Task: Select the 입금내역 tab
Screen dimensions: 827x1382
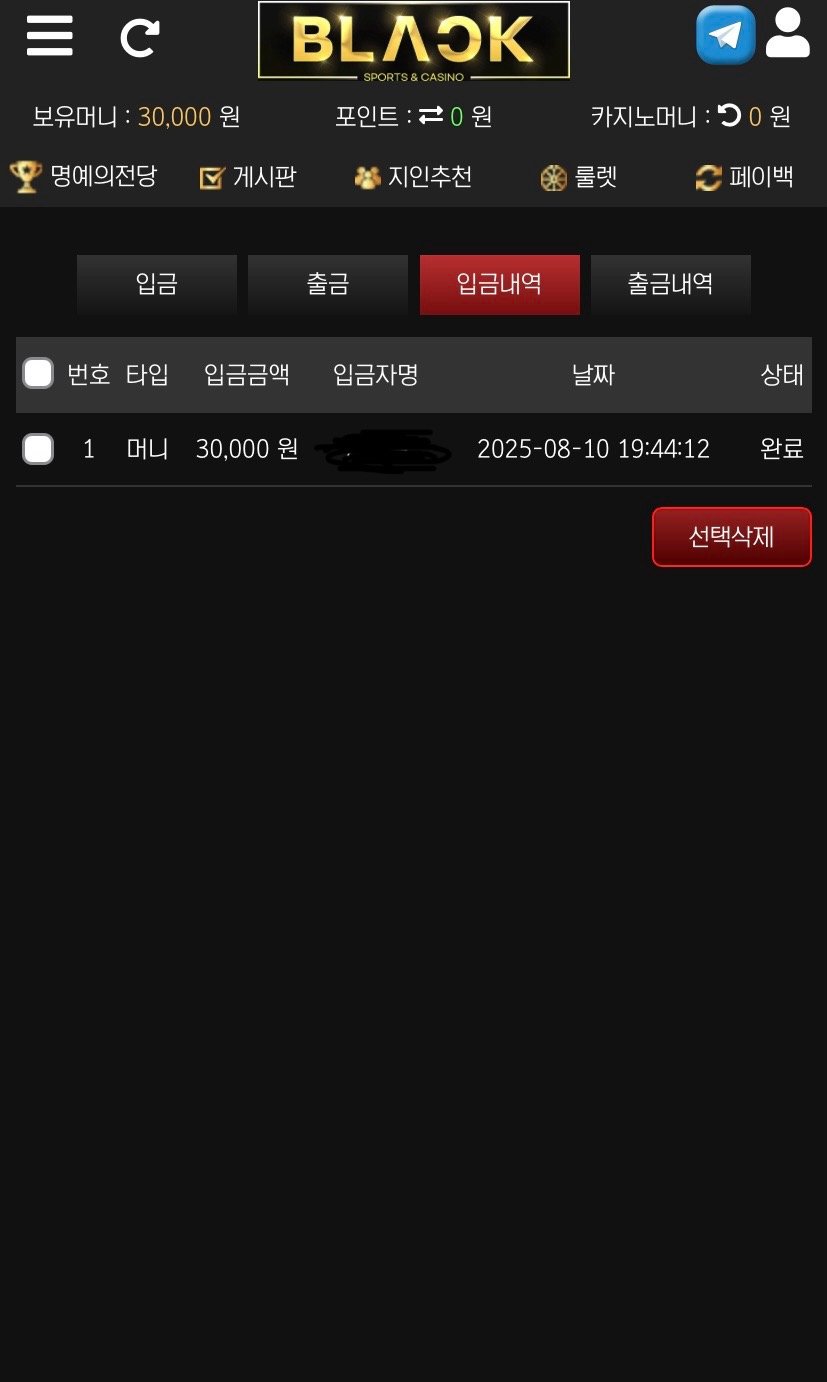Action: (500, 284)
